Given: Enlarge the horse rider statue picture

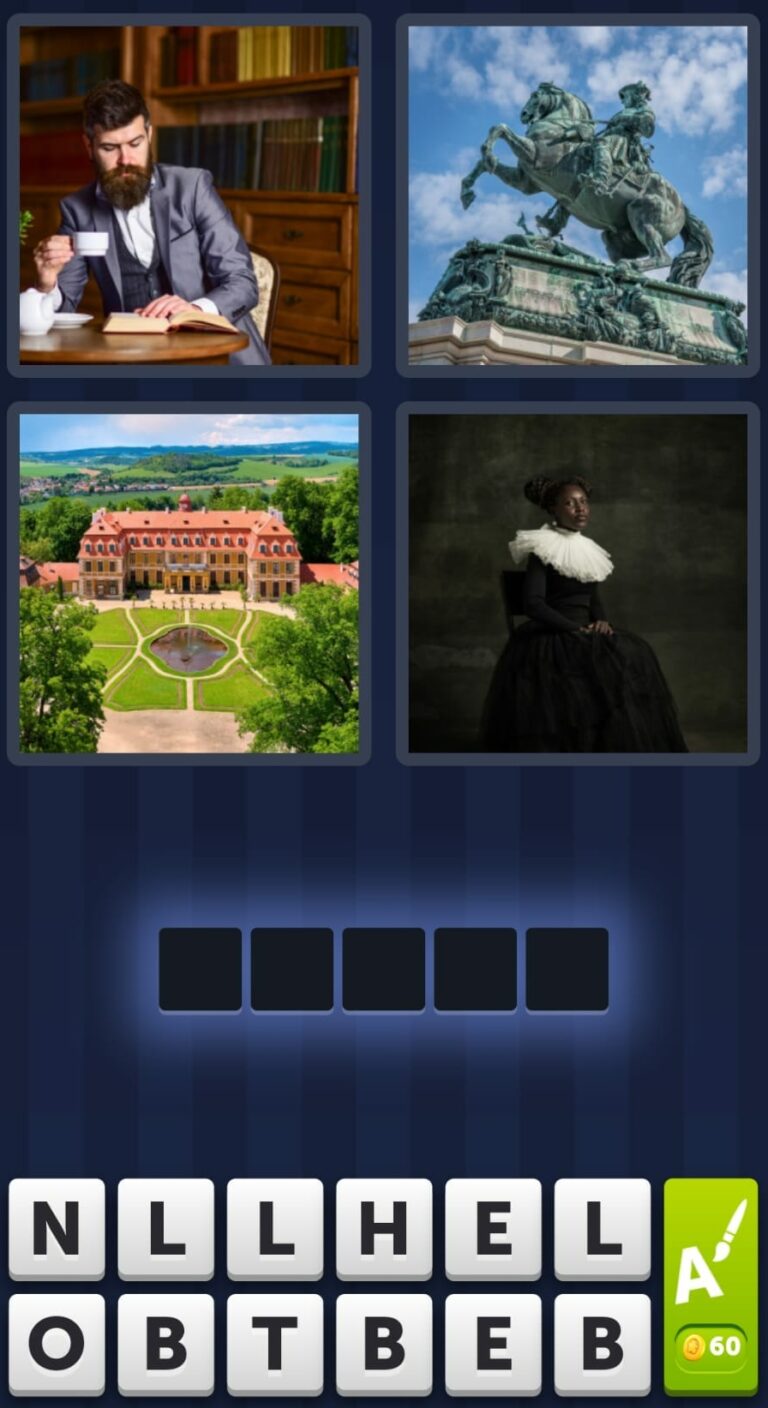Looking at the screenshot, I should [577, 195].
